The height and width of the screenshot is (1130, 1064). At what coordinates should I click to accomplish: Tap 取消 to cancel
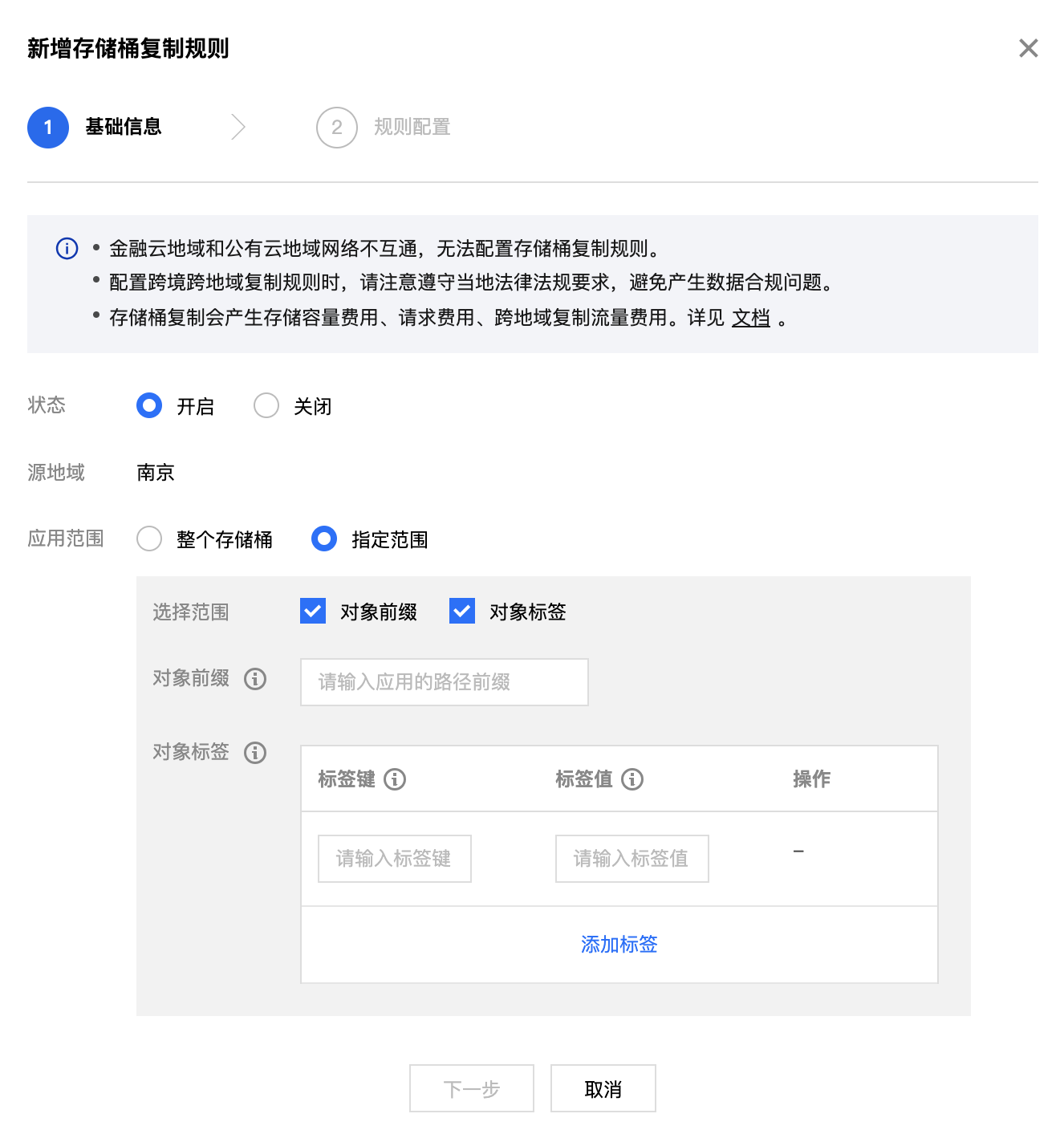[603, 1088]
